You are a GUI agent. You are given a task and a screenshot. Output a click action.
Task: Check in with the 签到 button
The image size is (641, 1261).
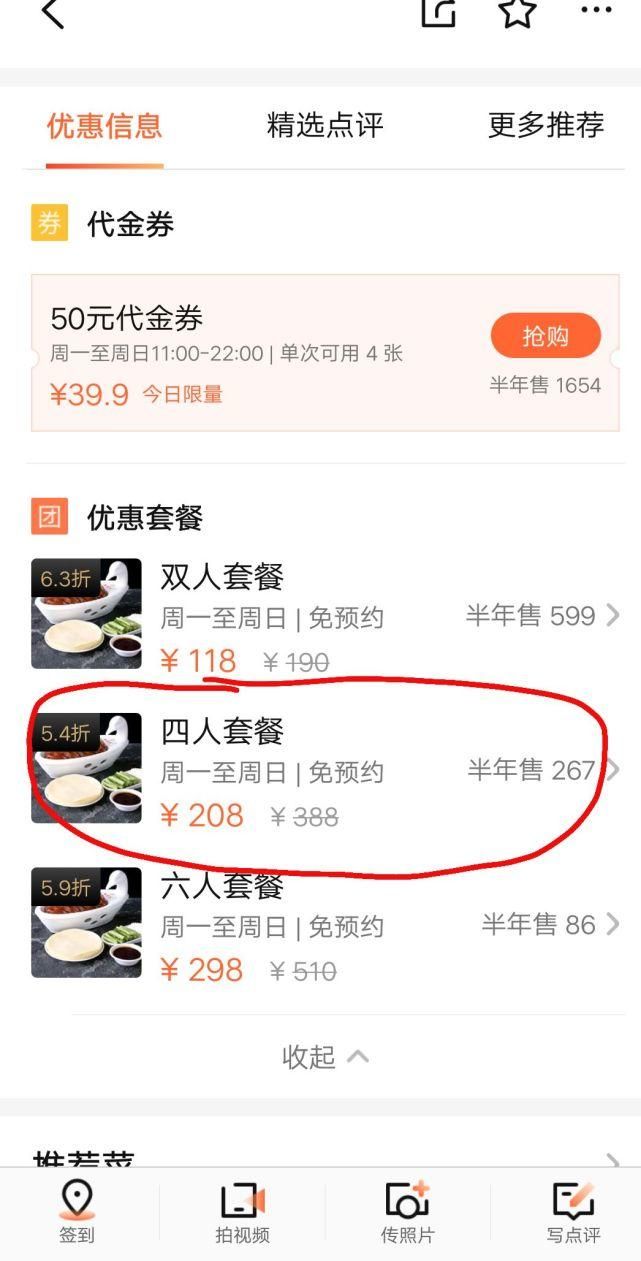(77, 1211)
